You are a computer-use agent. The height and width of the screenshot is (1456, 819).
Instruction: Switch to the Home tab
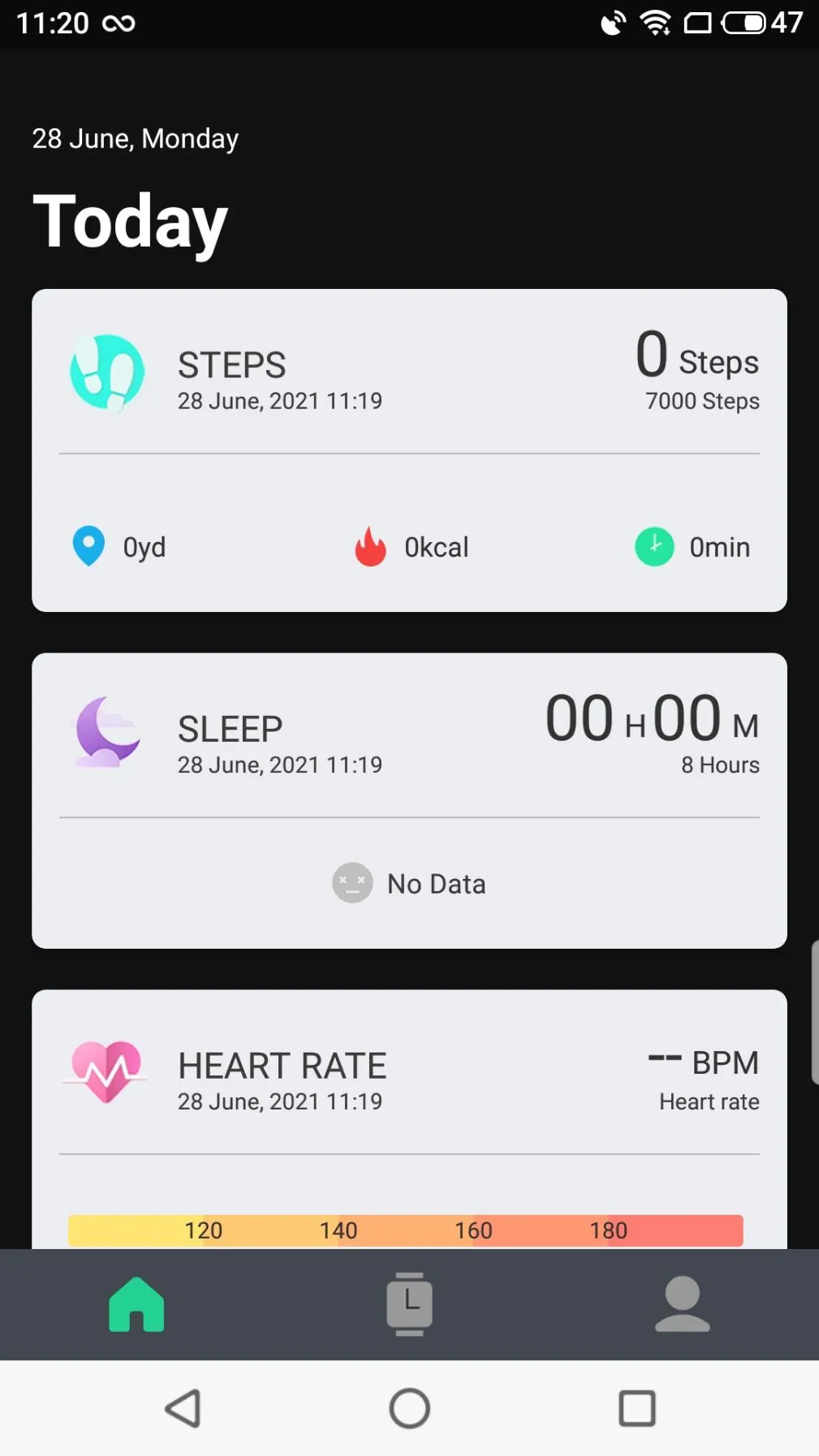pos(136,1304)
